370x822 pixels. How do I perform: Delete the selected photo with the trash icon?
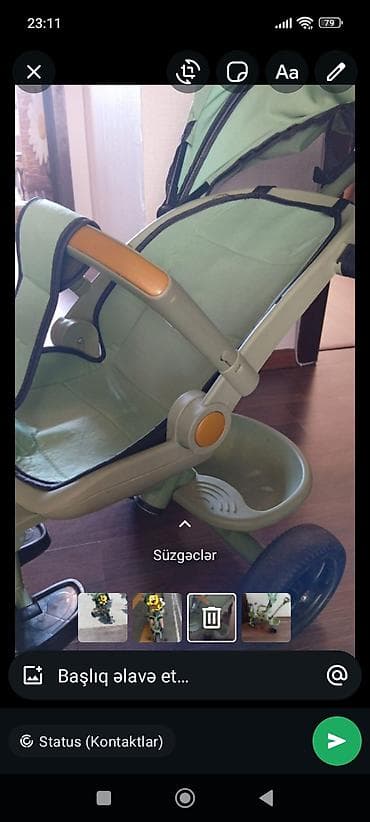click(x=212, y=618)
